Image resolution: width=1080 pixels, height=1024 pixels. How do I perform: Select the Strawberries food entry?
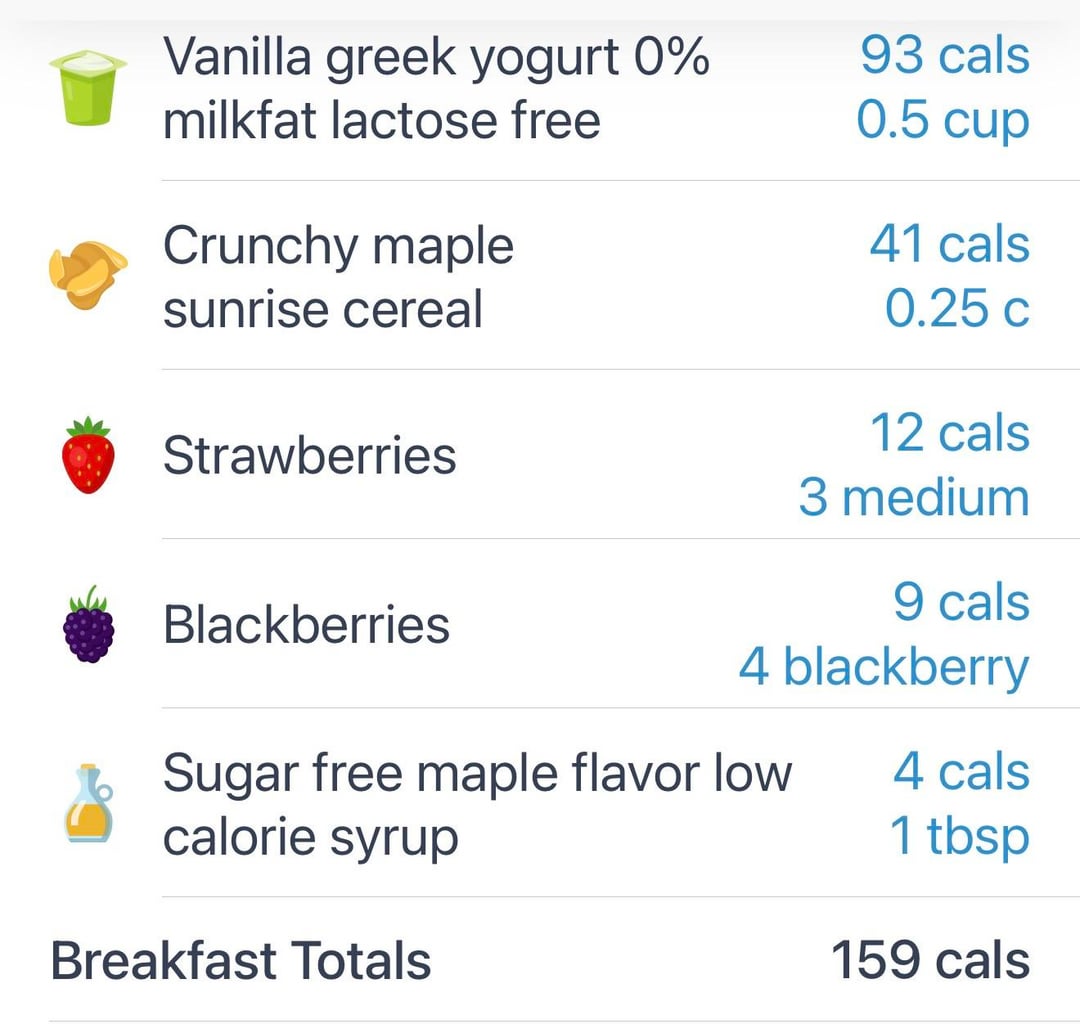coord(309,456)
